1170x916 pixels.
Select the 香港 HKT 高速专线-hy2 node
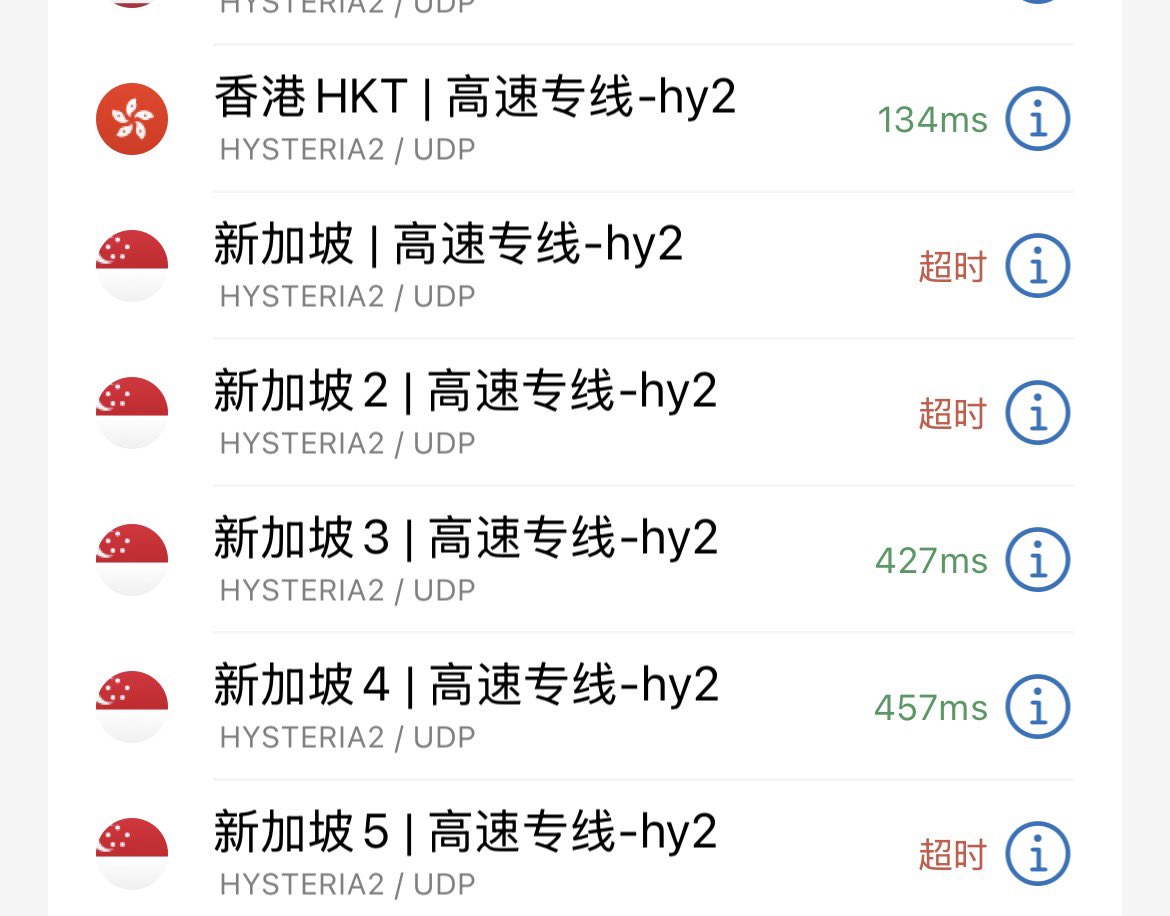coord(584,119)
